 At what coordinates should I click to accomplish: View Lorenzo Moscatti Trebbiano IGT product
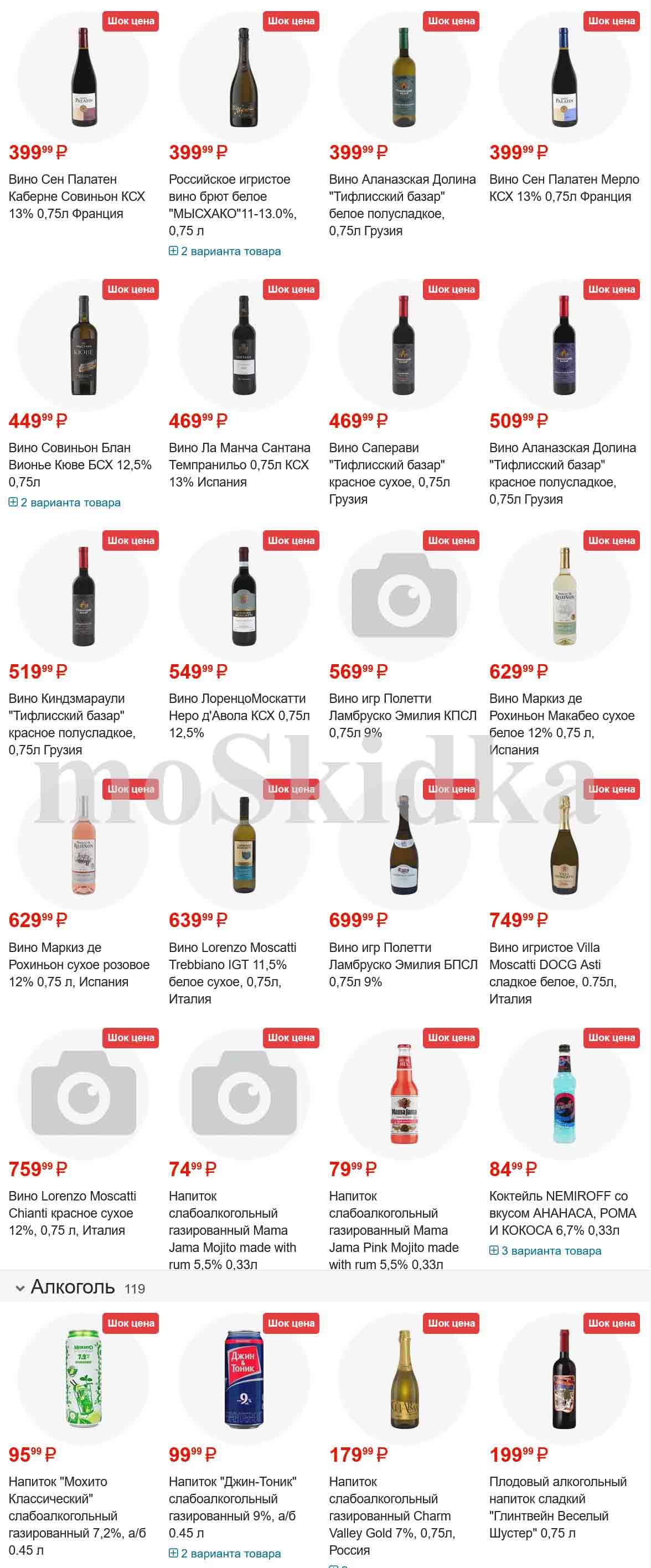tap(232, 972)
